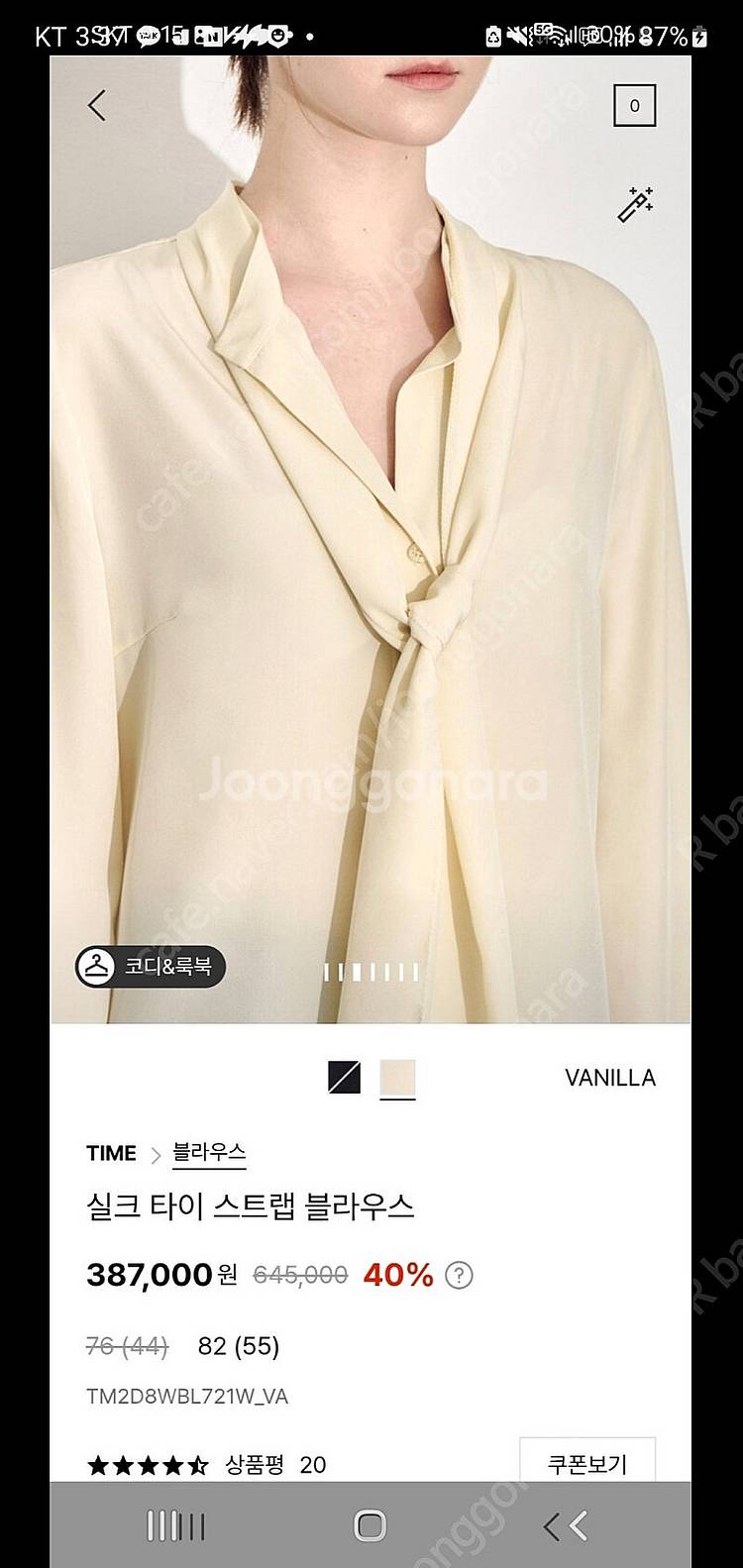Choose size 82 (55)
The height and width of the screenshot is (1568, 743).
(x=239, y=1346)
